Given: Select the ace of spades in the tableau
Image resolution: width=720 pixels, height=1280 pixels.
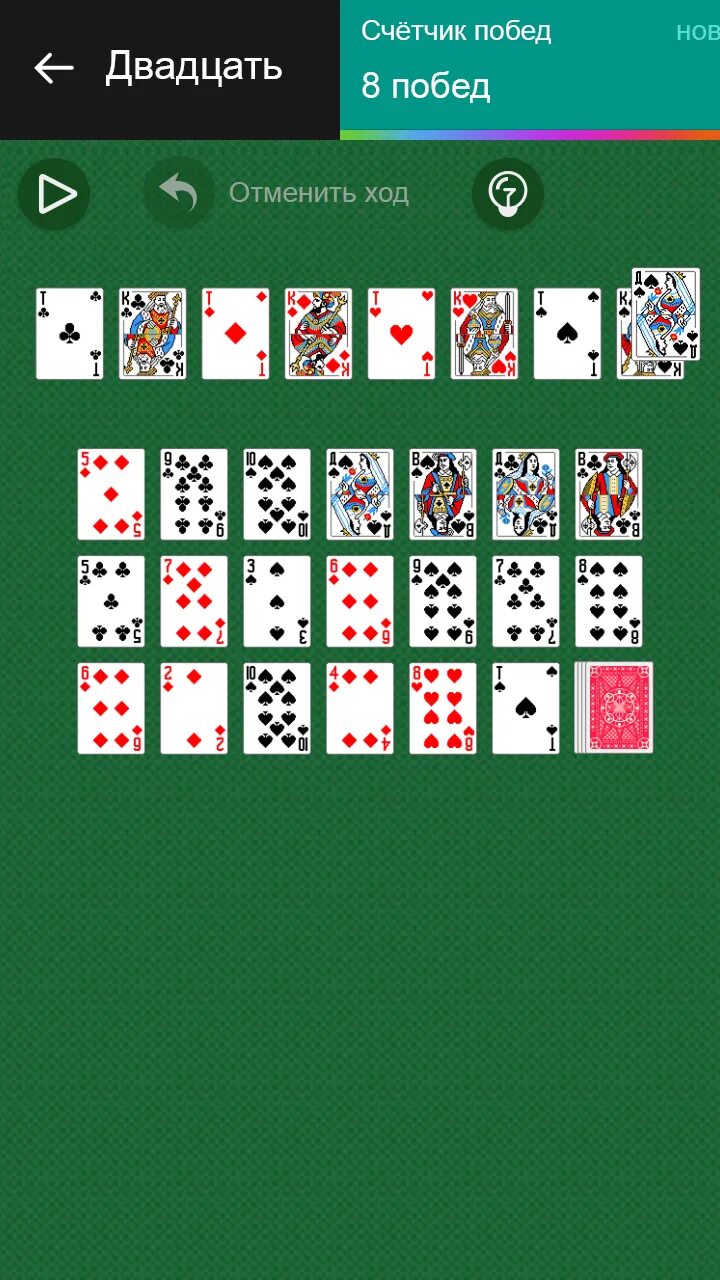Looking at the screenshot, I should 525,708.
